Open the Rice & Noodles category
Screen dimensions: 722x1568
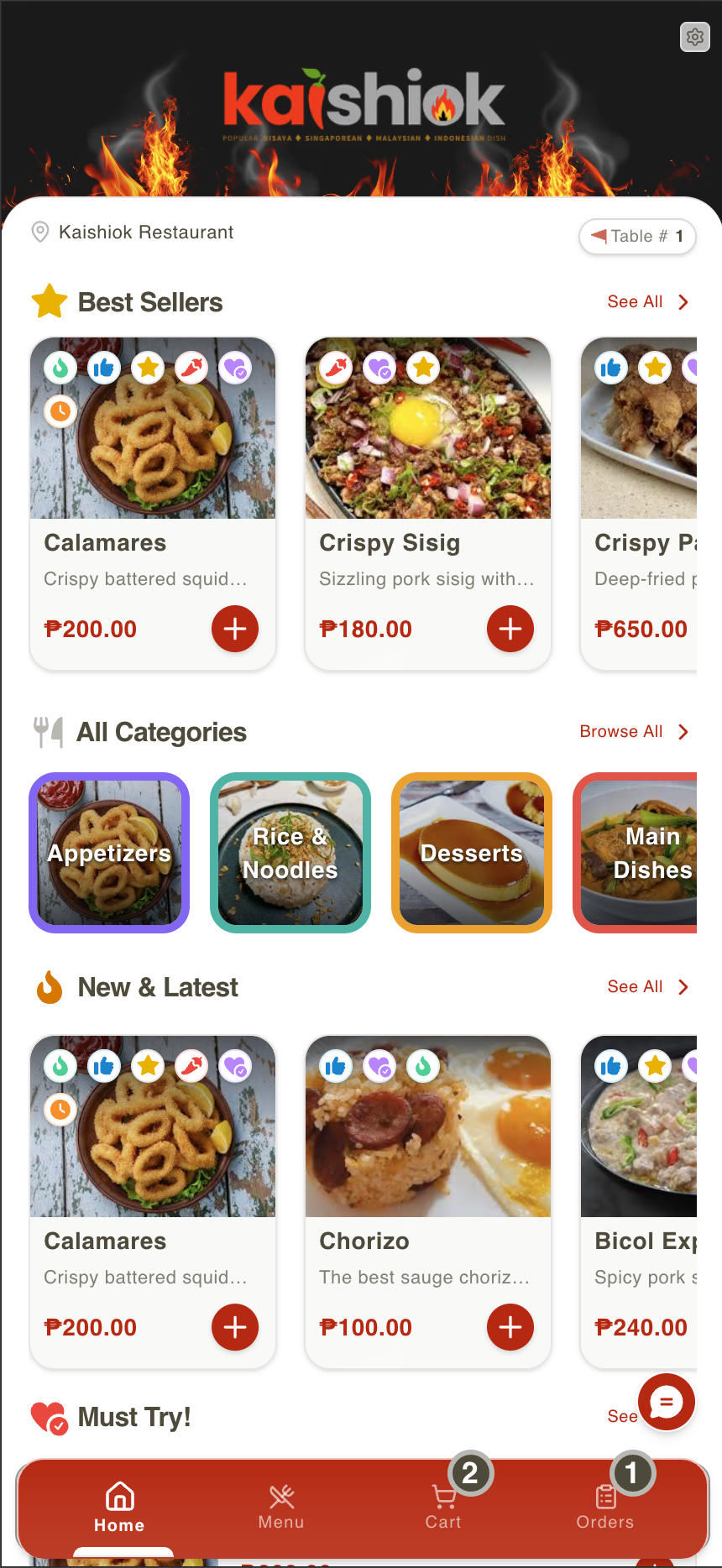tap(290, 853)
